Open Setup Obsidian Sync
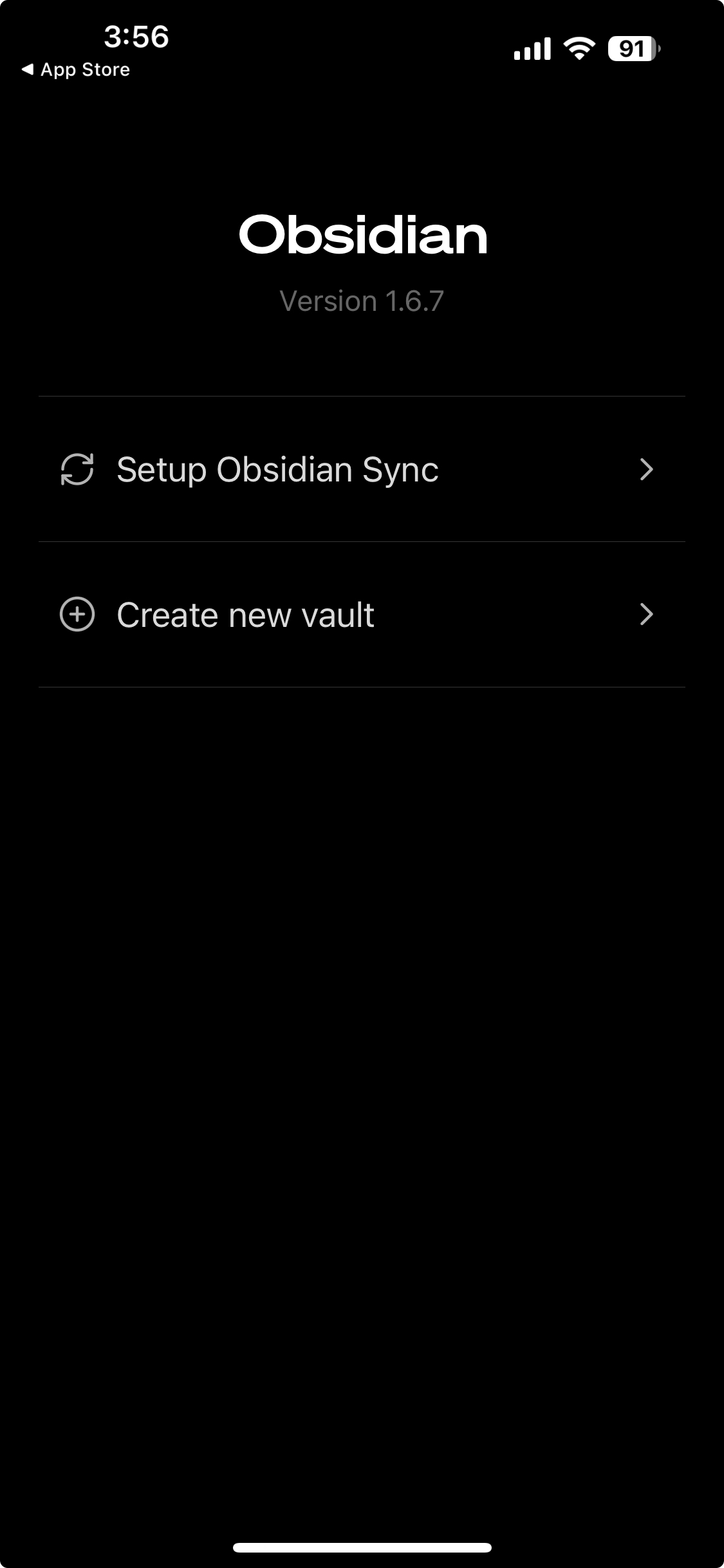 [x=277, y=471]
